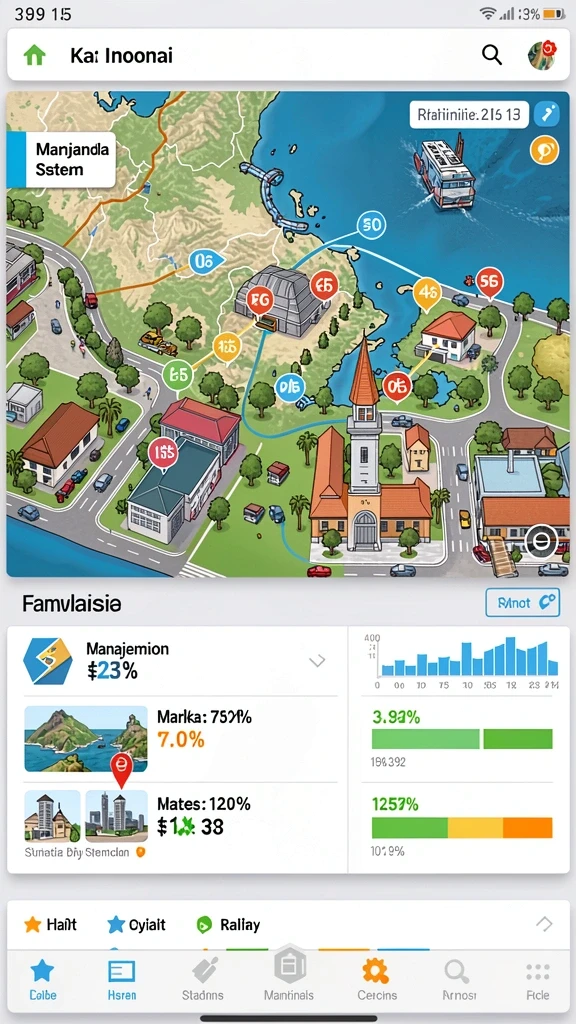576x1024 pixels.
Task: Tap the zoom-out button on the map
Action: (x=542, y=541)
